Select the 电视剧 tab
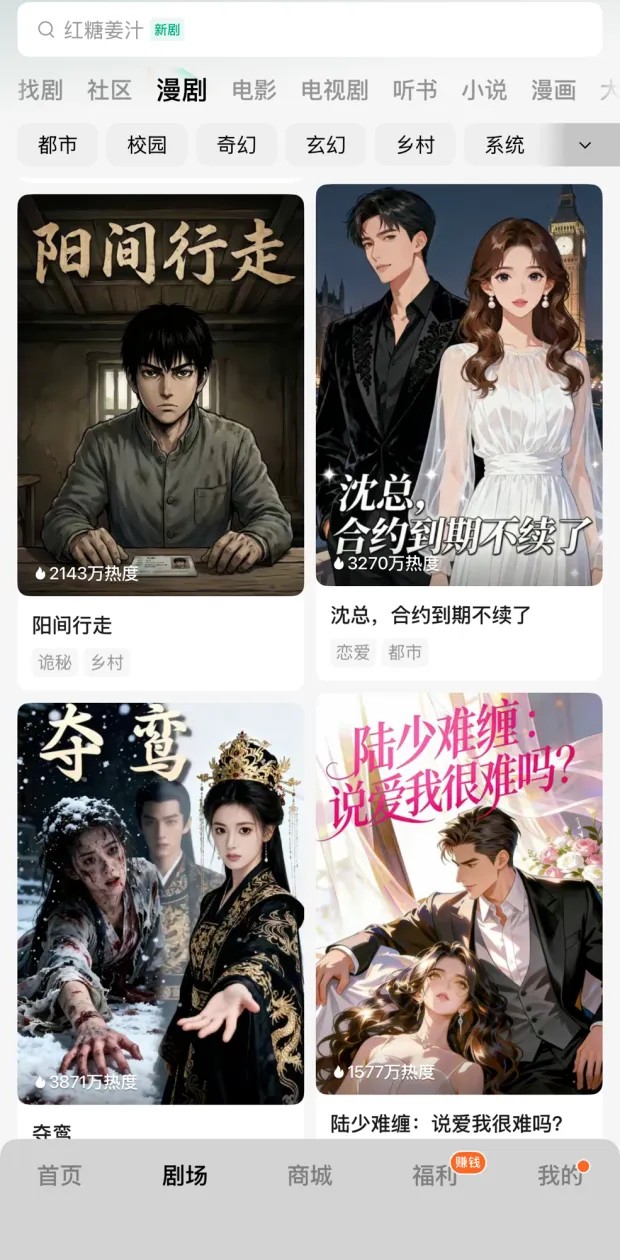Image resolution: width=621 pixels, height=1260 pixels. 334,90
